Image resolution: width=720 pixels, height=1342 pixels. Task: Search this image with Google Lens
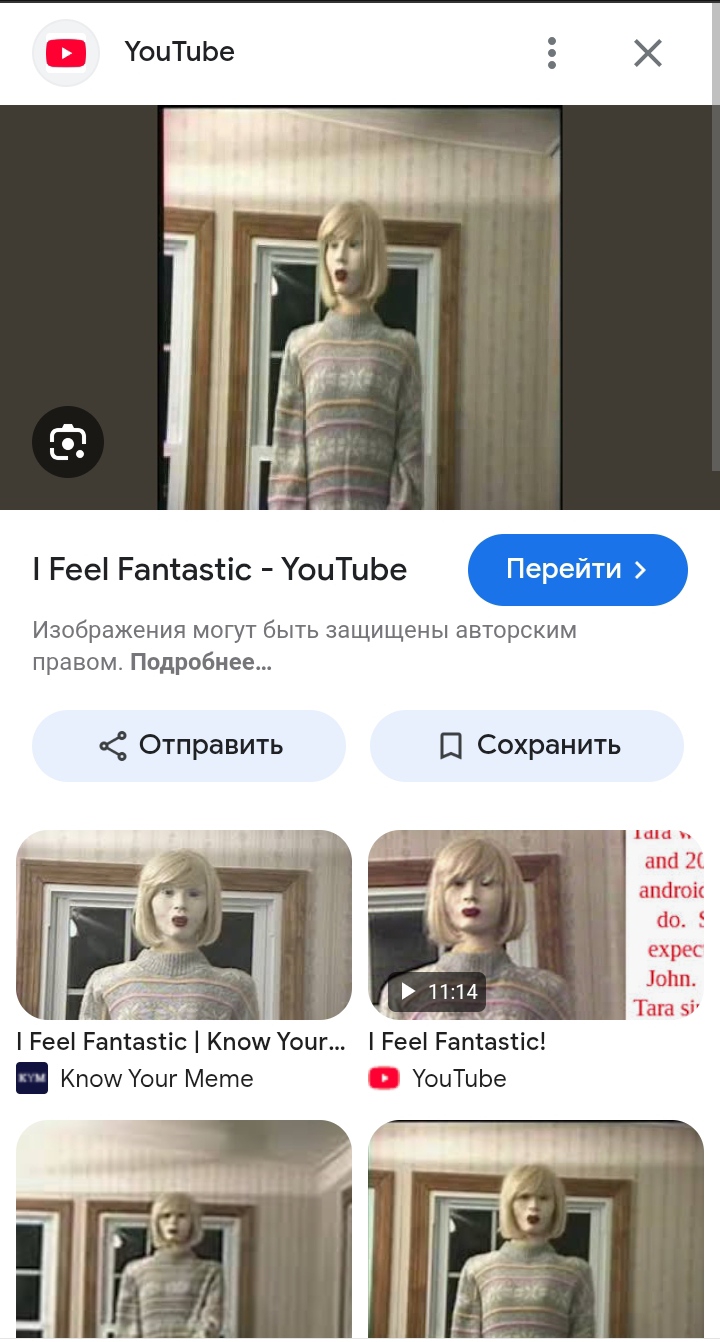pos(68,441)
